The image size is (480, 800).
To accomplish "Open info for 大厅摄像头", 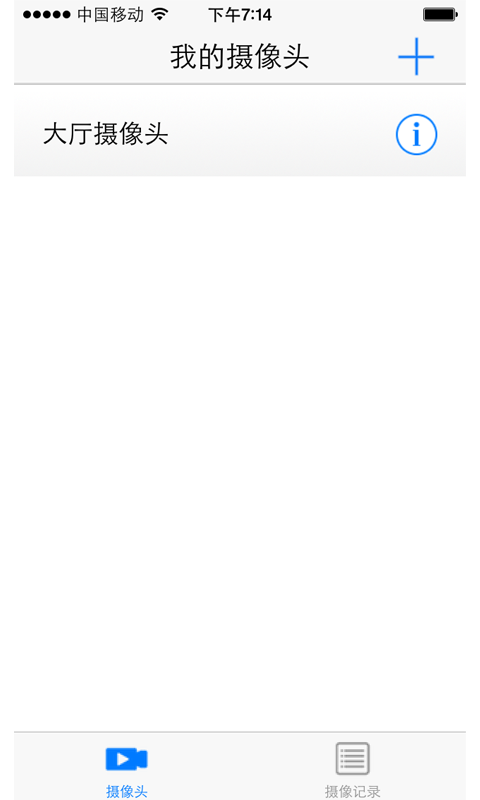I will coord(416,134).
